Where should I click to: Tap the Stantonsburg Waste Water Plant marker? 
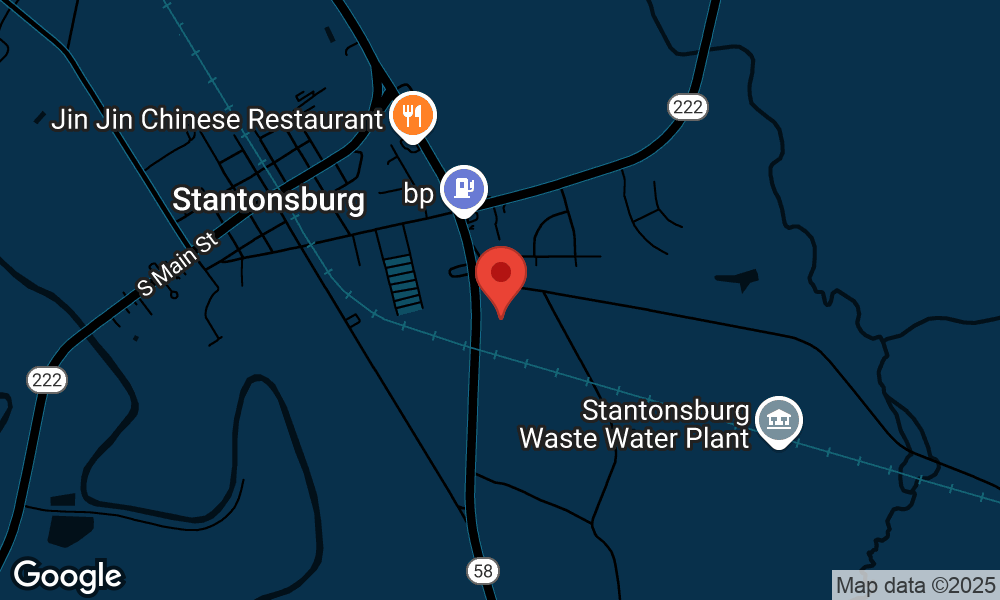(x=779, y=421)
